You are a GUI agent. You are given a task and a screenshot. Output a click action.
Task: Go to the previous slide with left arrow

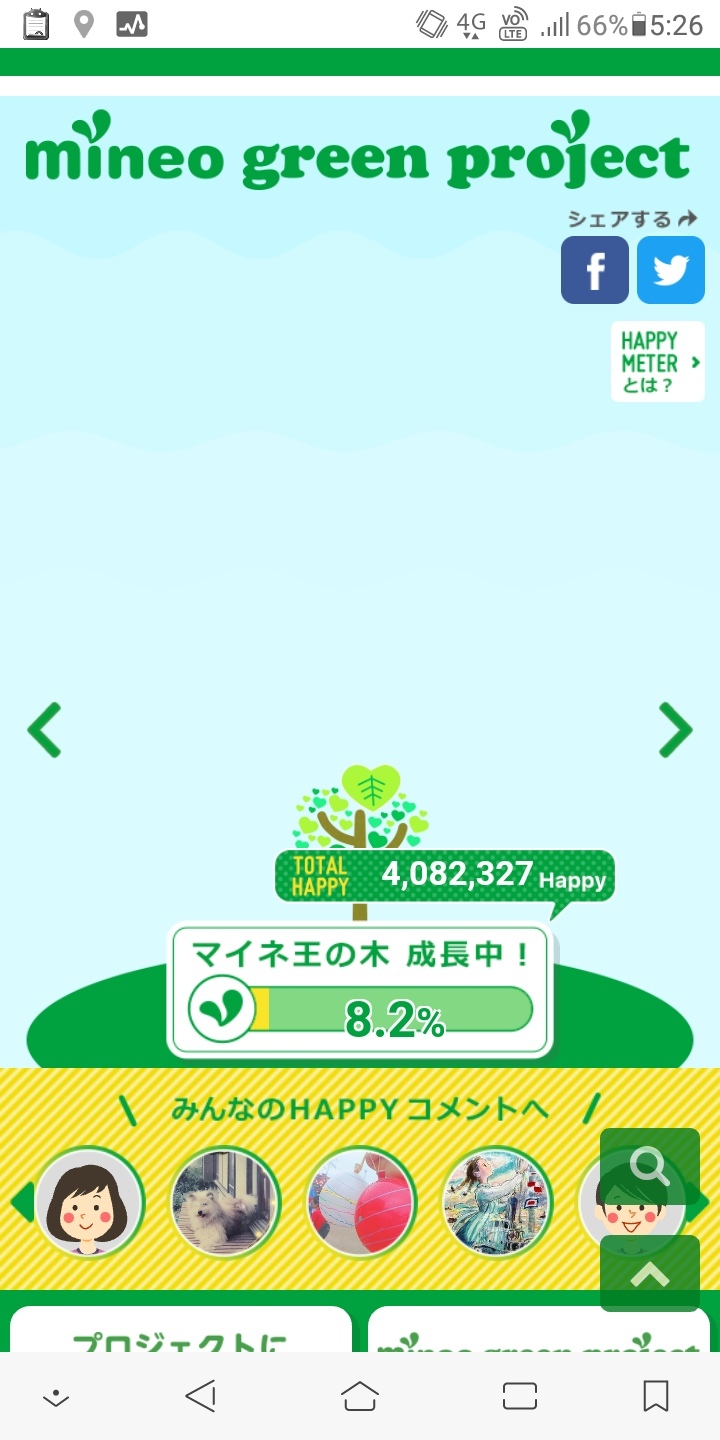coord(44,730)
